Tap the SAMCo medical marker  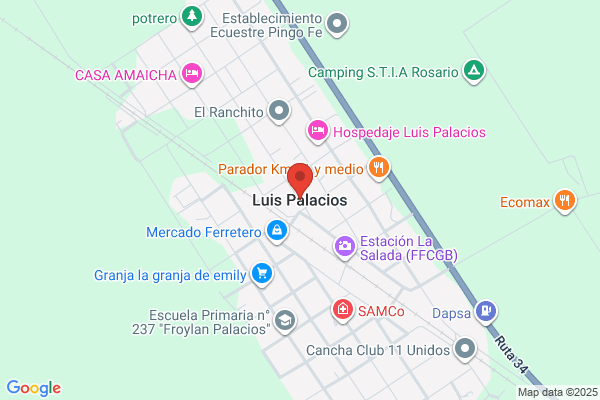(343, 311)
